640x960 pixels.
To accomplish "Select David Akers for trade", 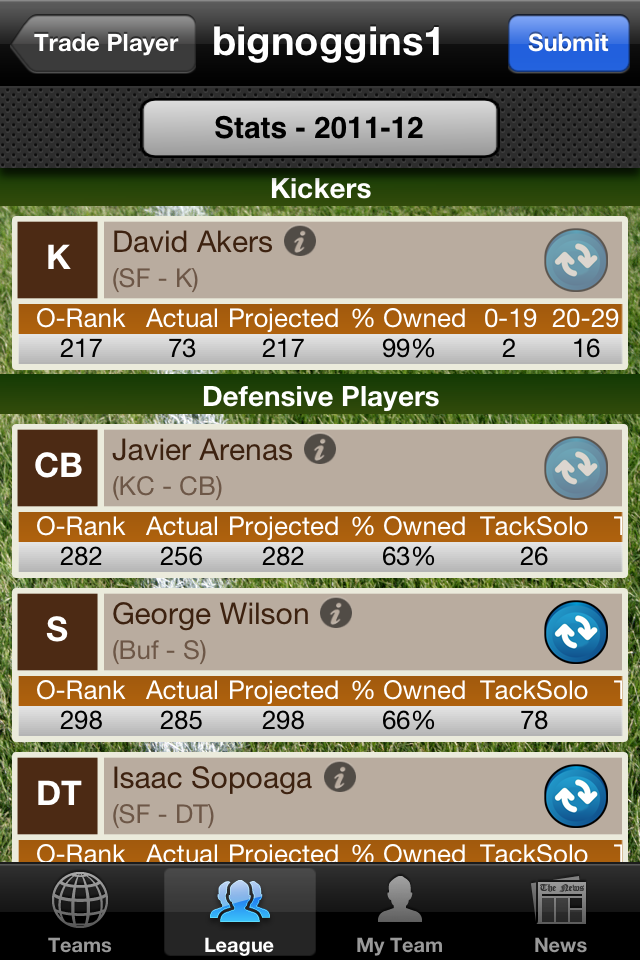I will click(x=576, y=260).
